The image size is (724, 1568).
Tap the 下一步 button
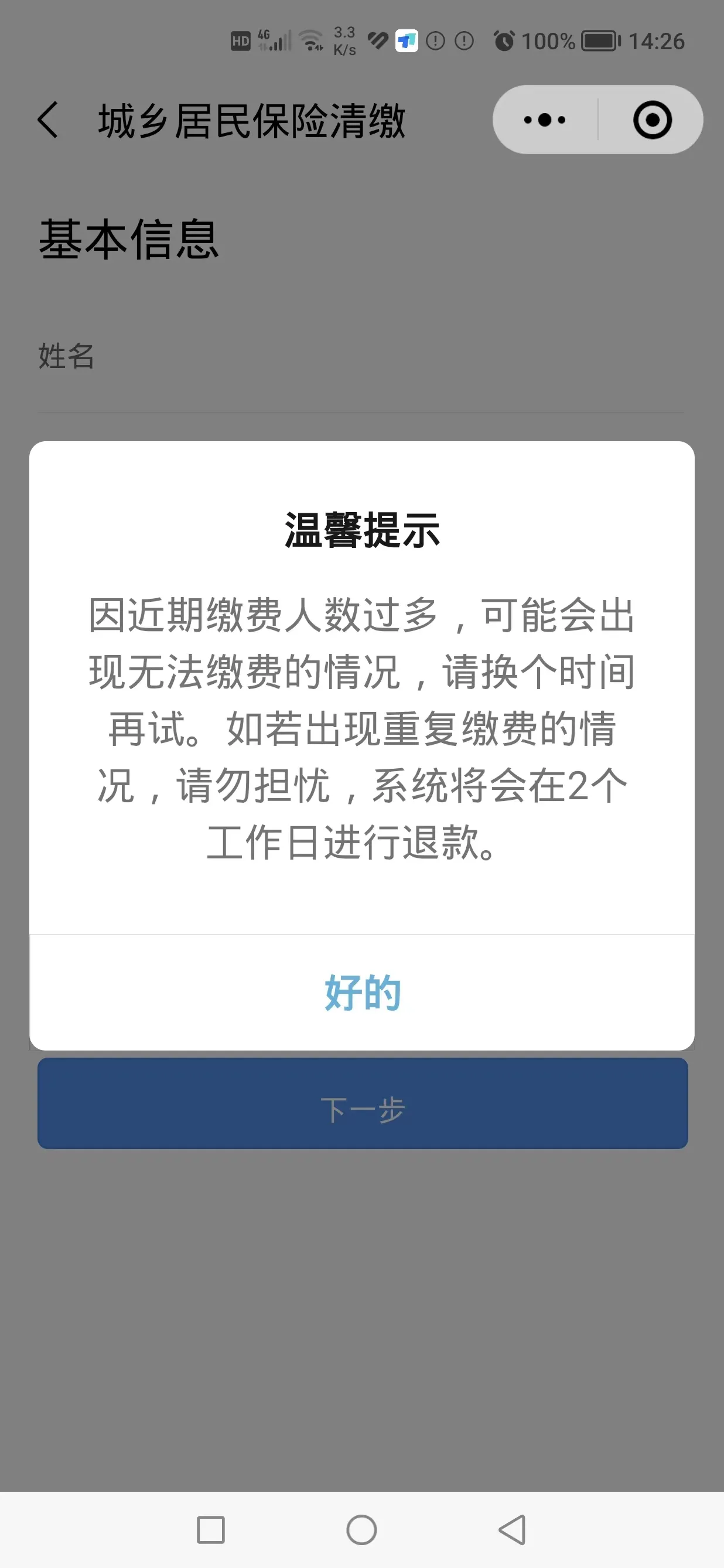coord(363,1103)
